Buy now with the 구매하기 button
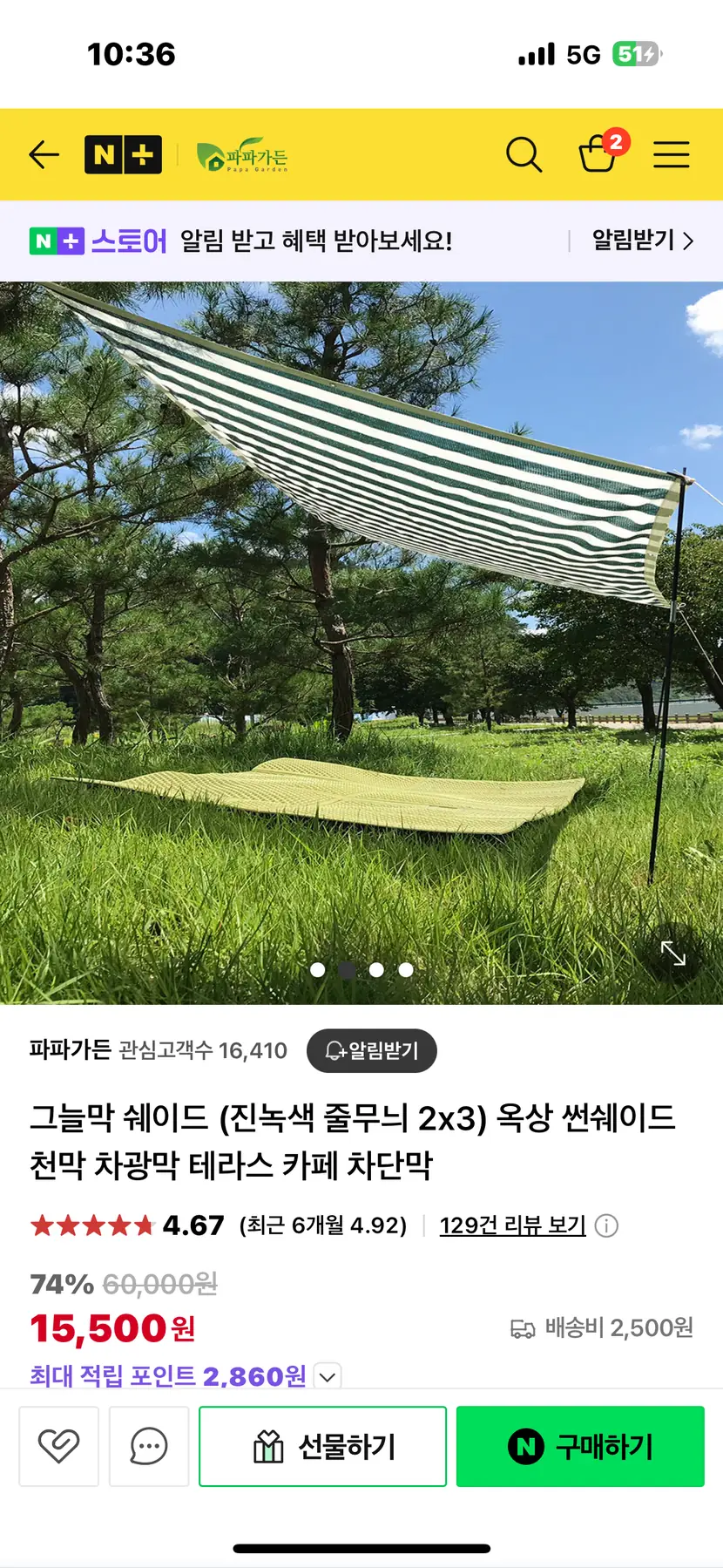The image size is (723, 1568). click(580, 1446)
